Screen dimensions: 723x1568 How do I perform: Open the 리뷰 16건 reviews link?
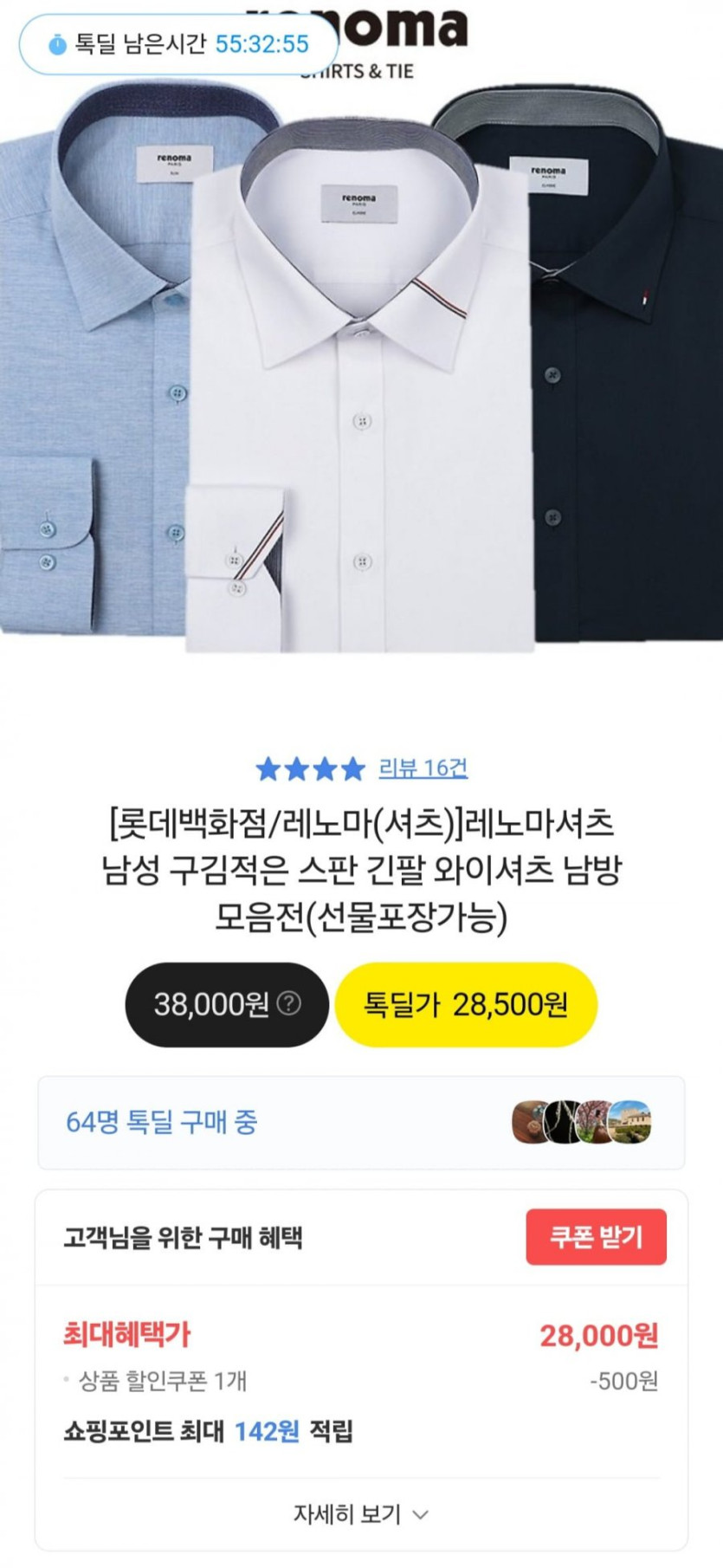pos(423,768)
